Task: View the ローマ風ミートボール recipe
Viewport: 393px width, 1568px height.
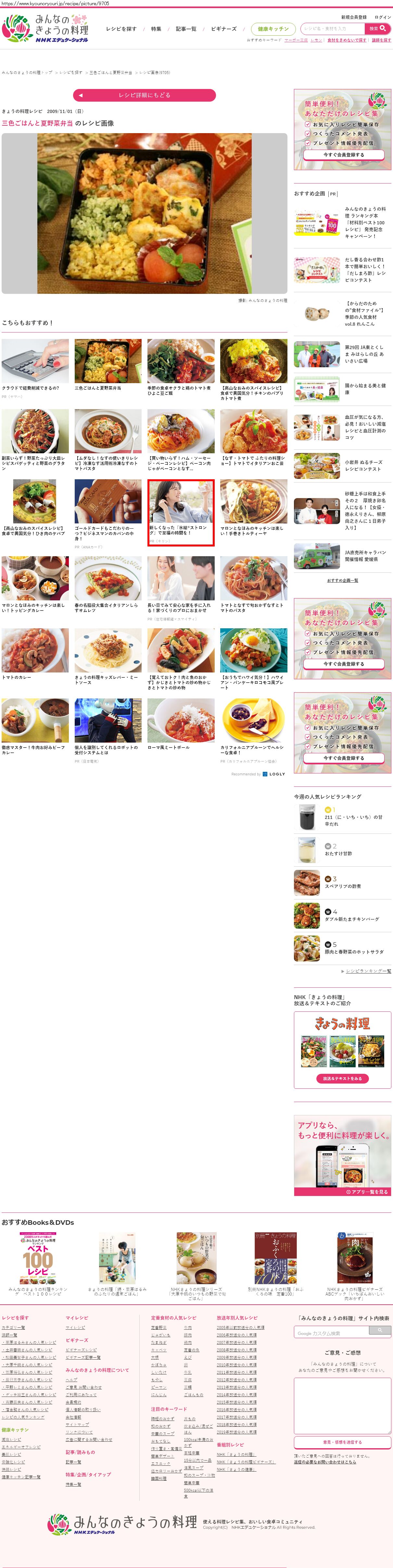Action: pyautogui.click(x=180, y=724)
